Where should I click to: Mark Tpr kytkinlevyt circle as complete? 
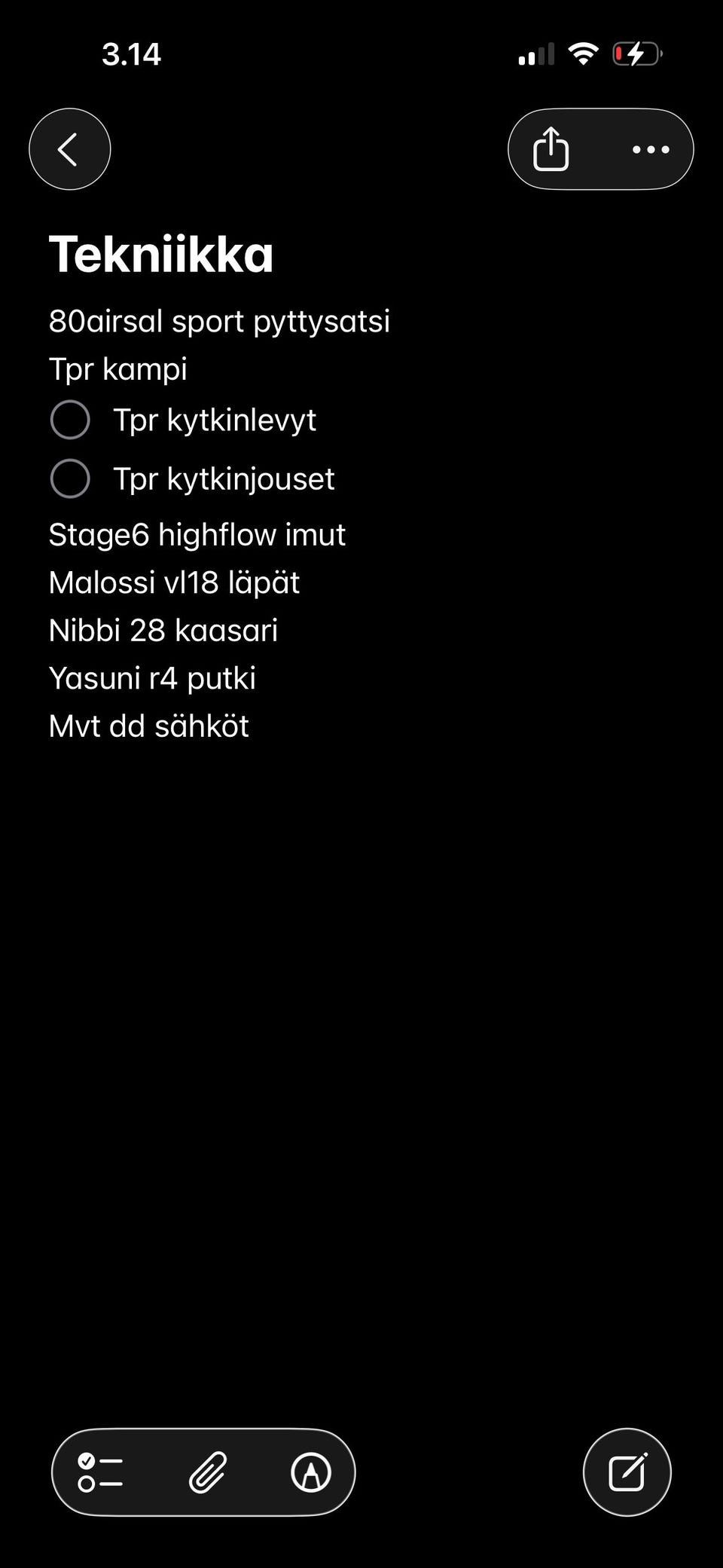[70, 420]
